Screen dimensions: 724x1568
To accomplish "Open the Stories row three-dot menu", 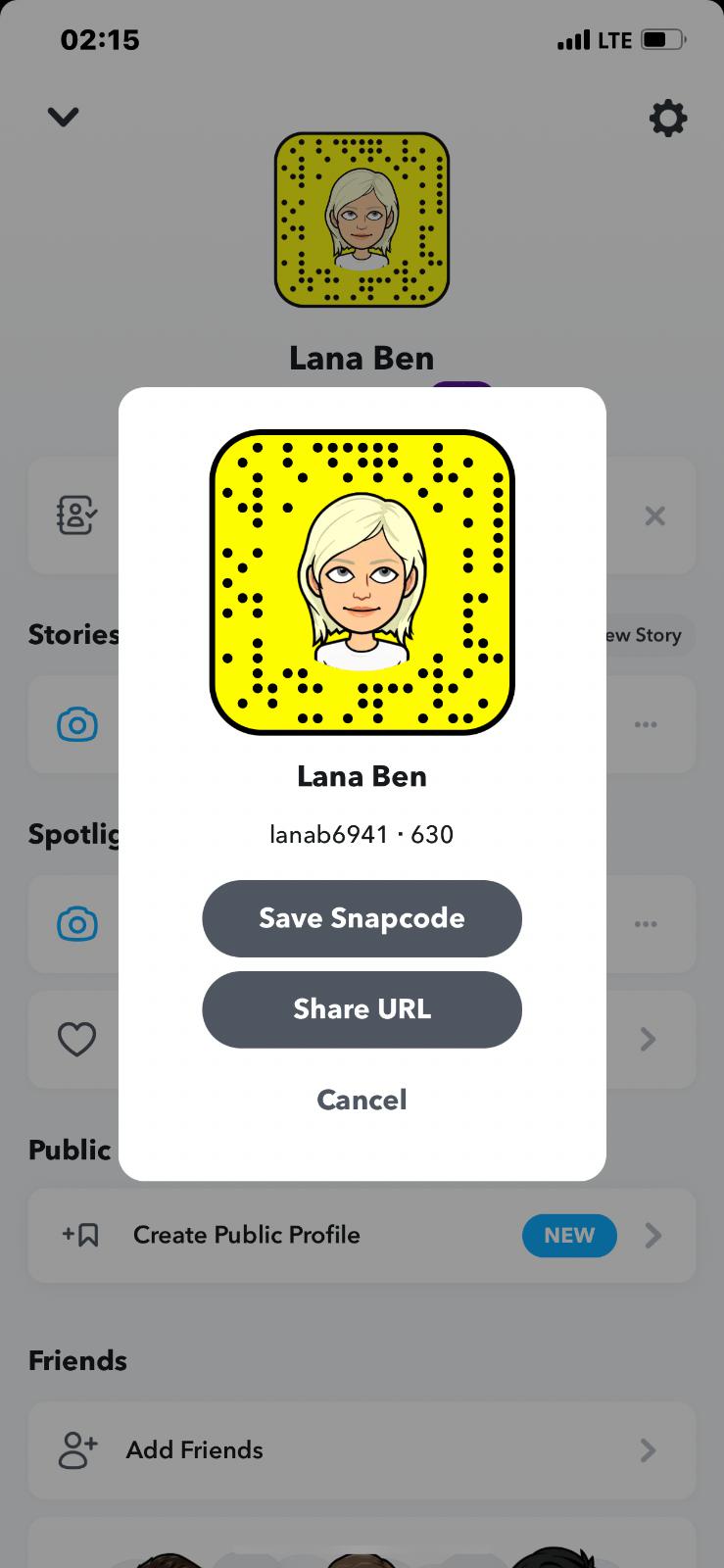I will pos(646,725).
